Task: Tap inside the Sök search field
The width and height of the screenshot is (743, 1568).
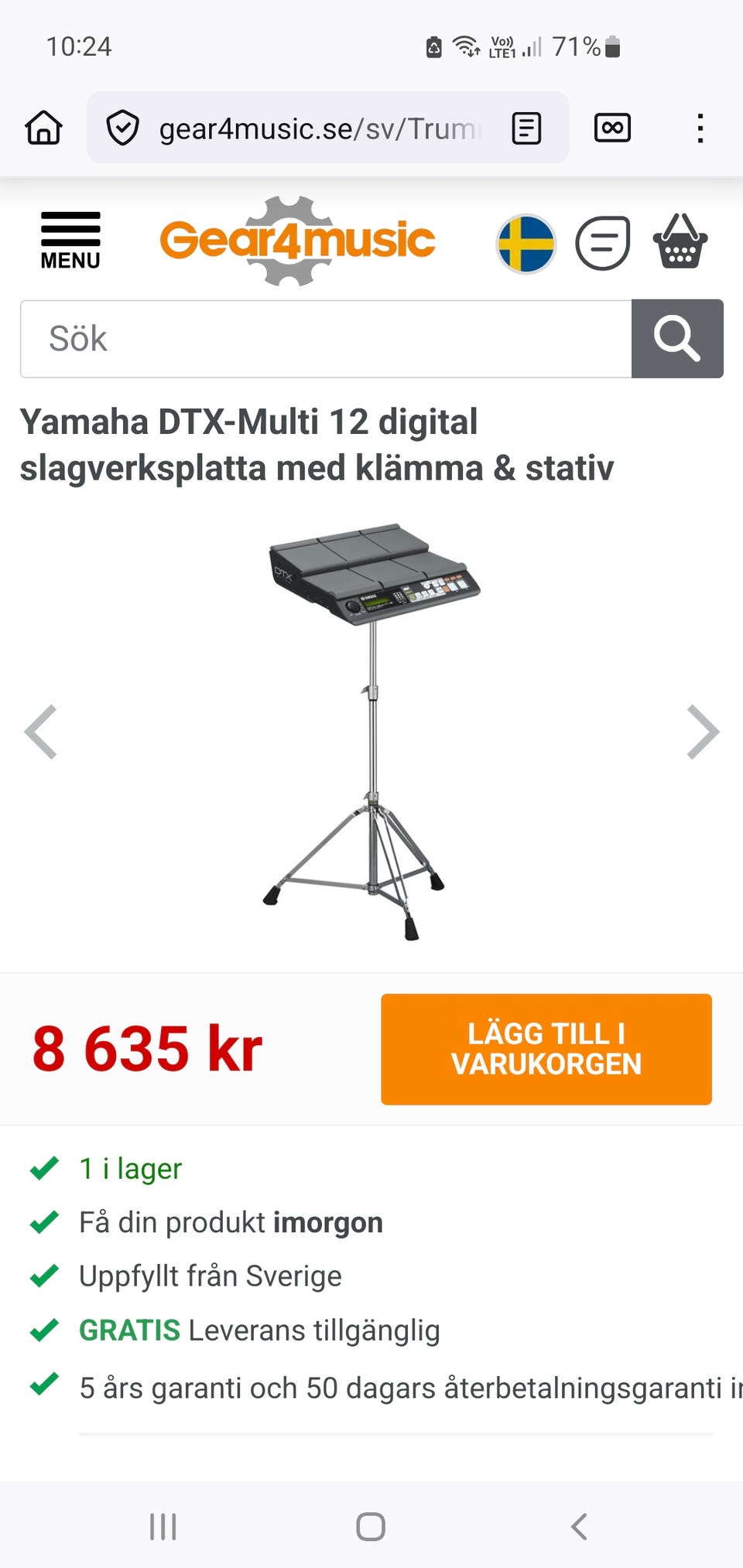Action: click(310, 338)
